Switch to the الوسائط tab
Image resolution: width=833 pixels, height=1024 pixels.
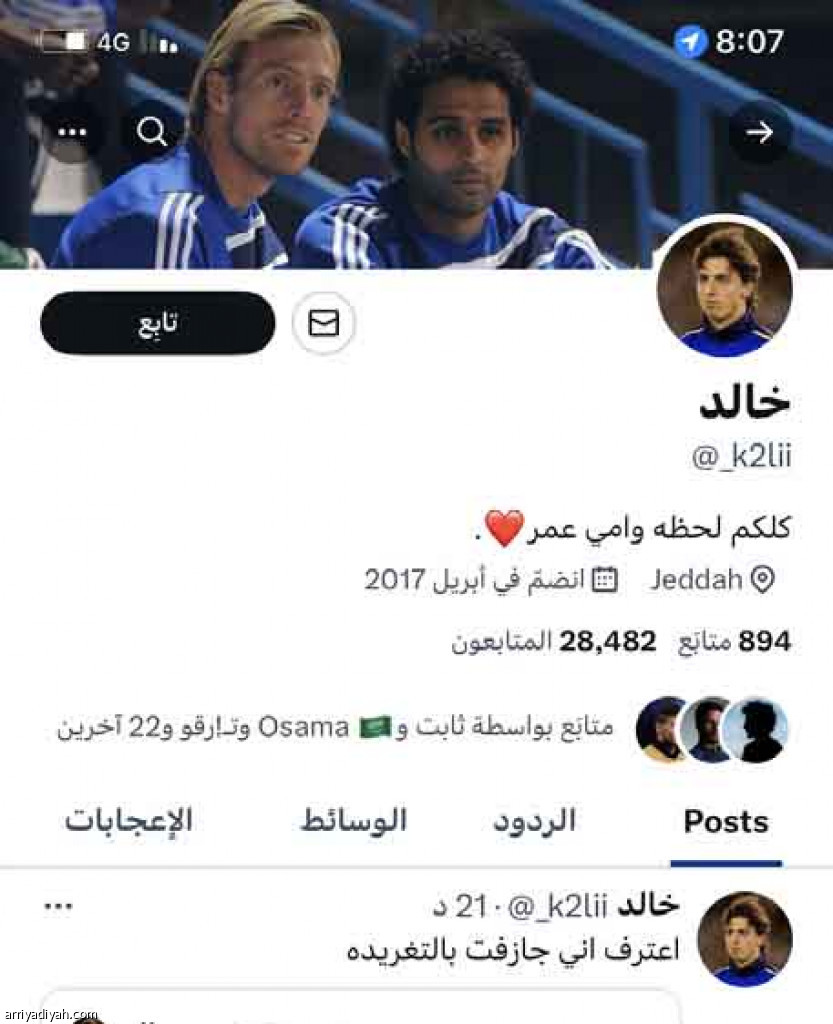pyautogui.click(x=354, y=822)
